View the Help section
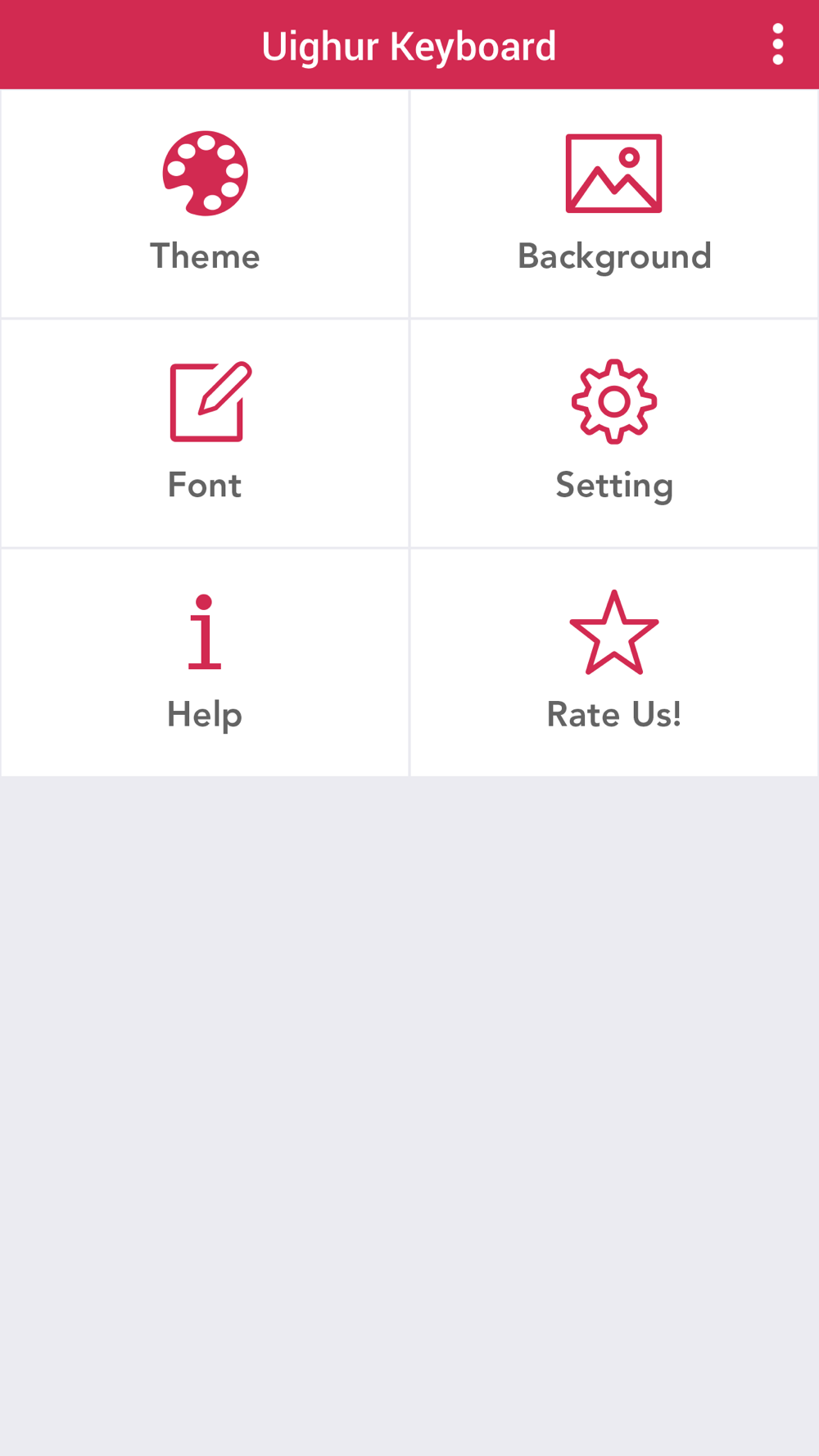Image resolution: width=819 pixels, height=1456 pixels. coord(205,662)
